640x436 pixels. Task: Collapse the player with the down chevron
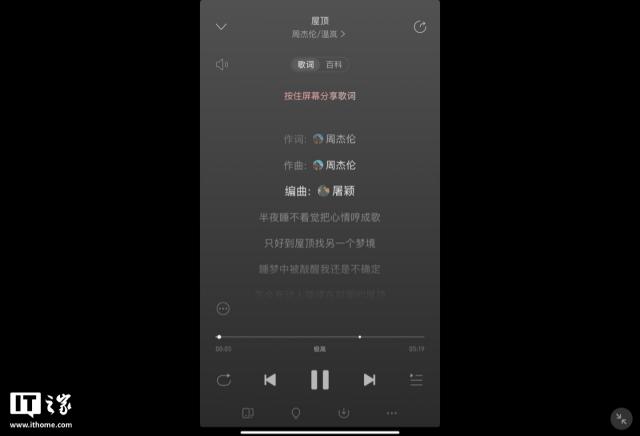click(x=221, y=27)
